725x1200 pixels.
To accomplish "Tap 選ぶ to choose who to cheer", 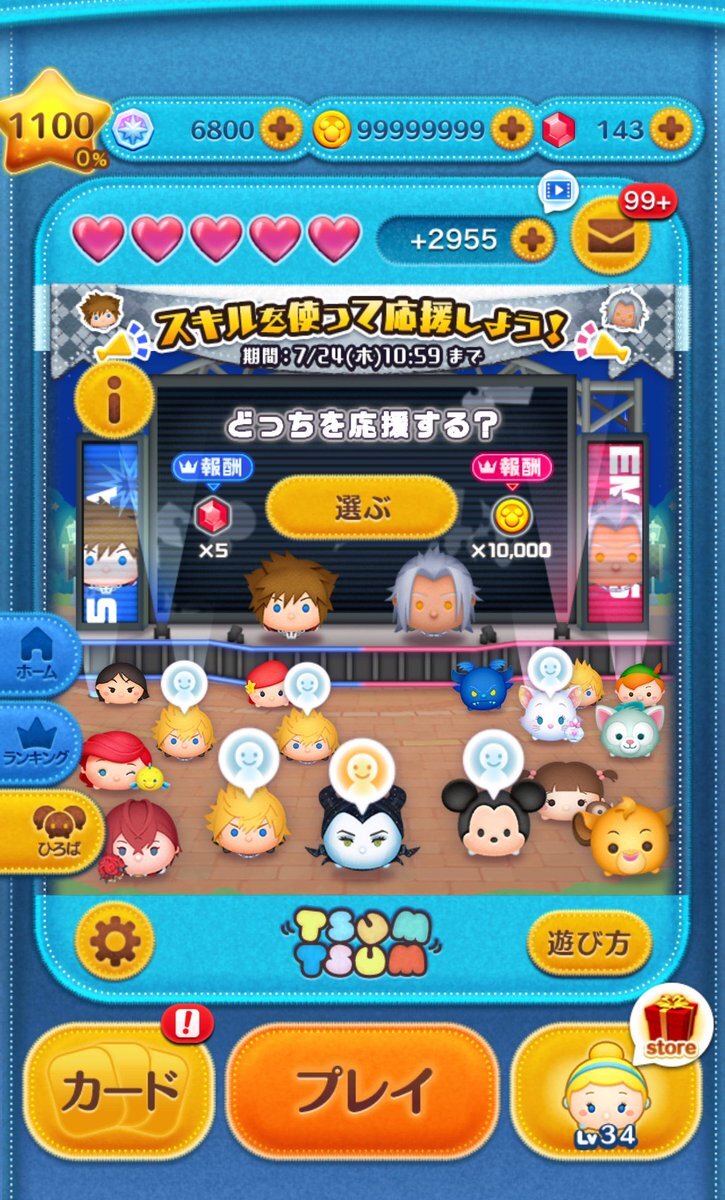I will tap(362, 508).
